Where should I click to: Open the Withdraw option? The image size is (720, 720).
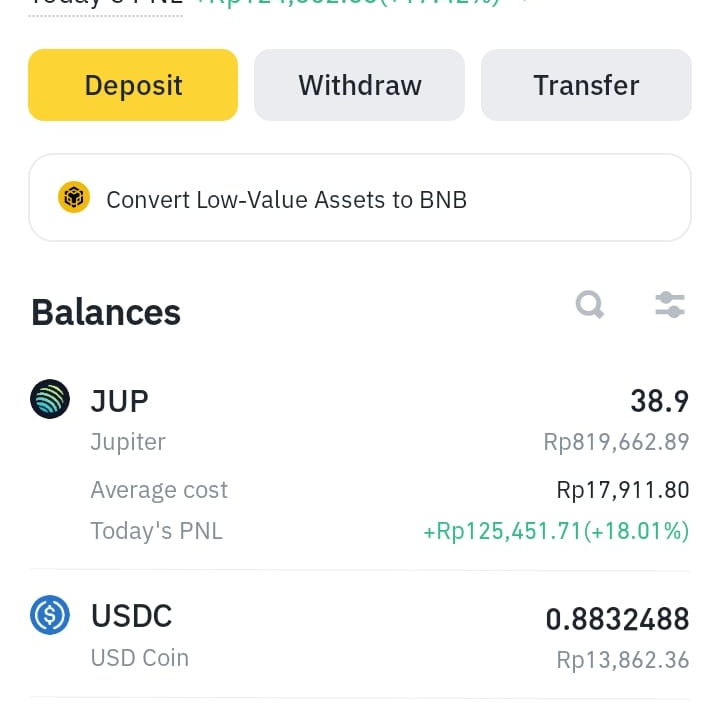coord(359,85)
